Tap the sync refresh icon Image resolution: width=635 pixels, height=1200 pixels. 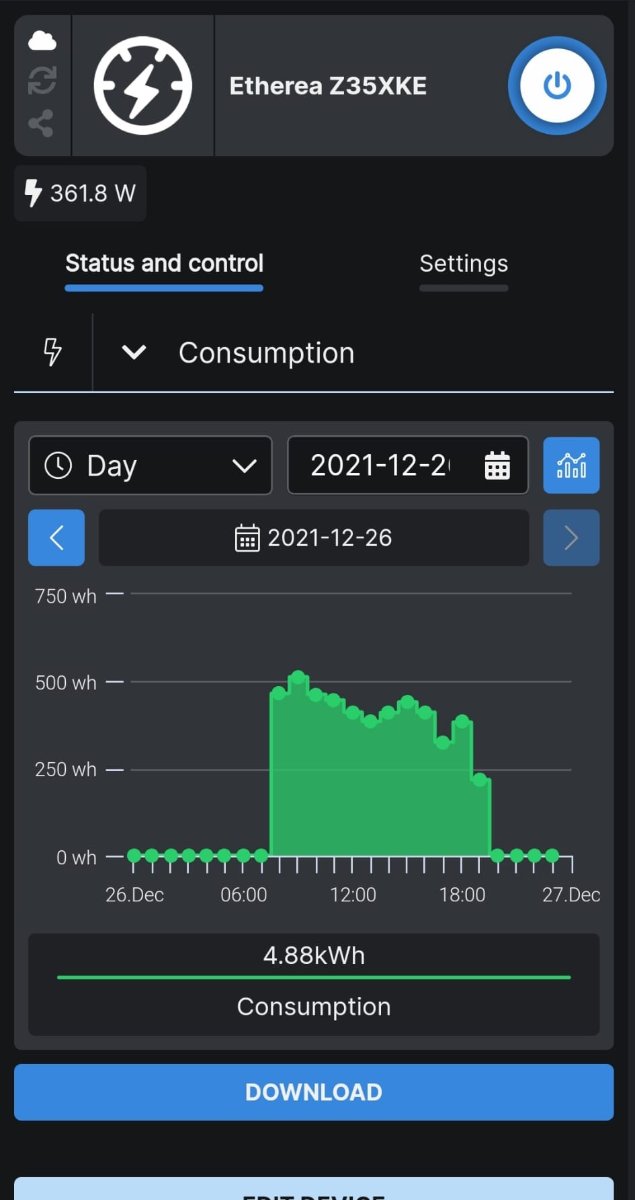click(41, 82)
